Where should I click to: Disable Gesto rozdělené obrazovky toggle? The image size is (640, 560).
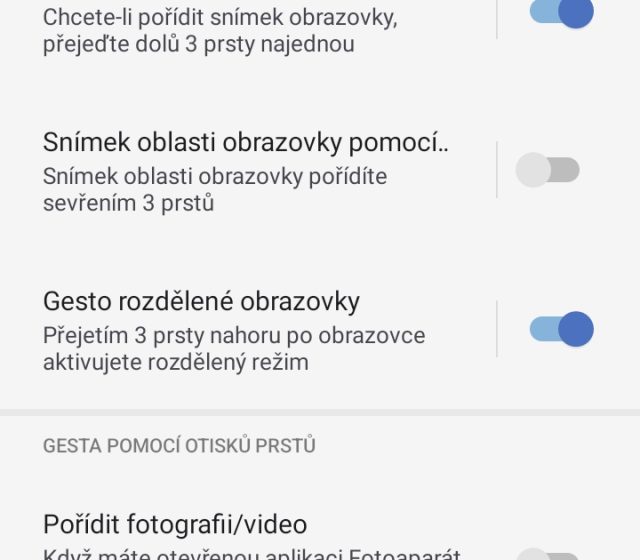[x=561, y=329]
